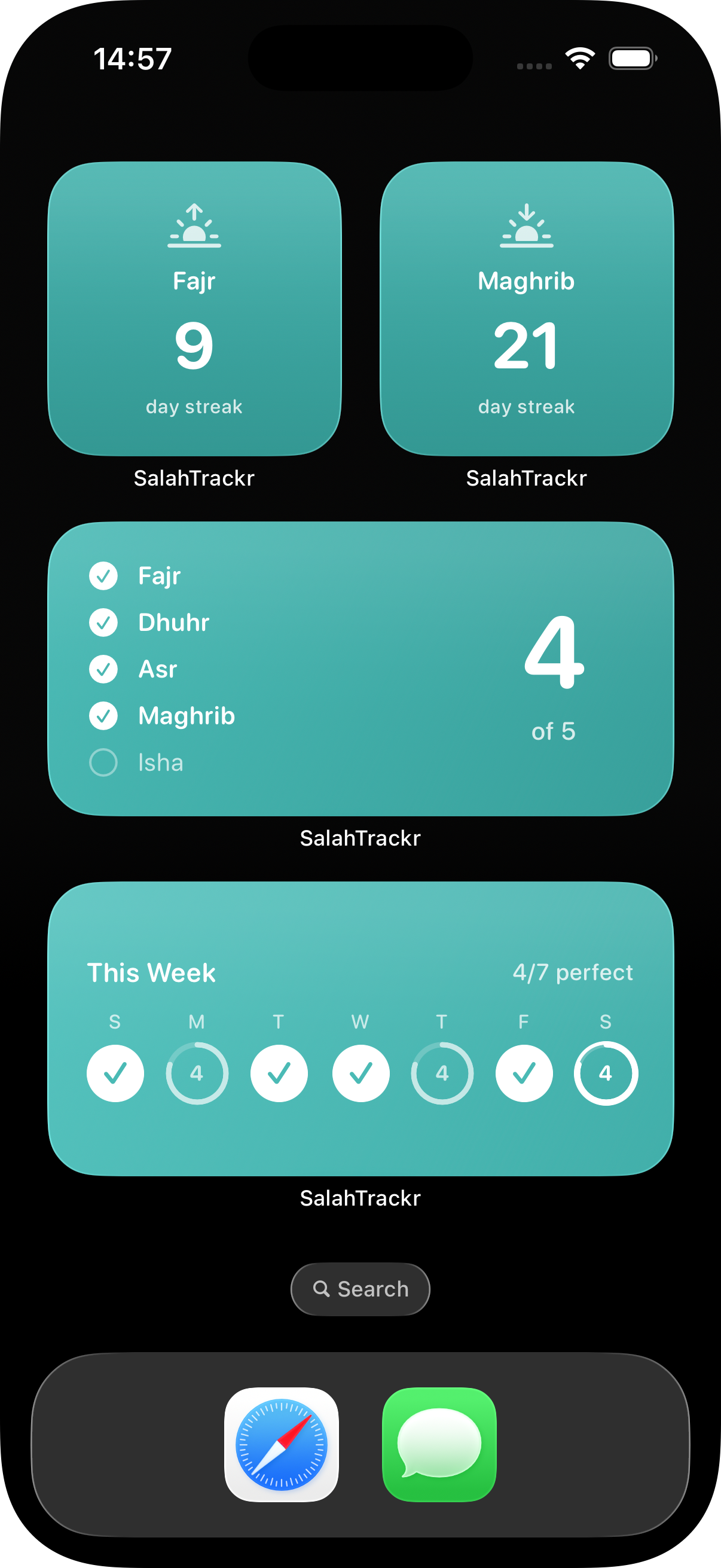Tap the battery indicator in the status bar

[632, 58]
